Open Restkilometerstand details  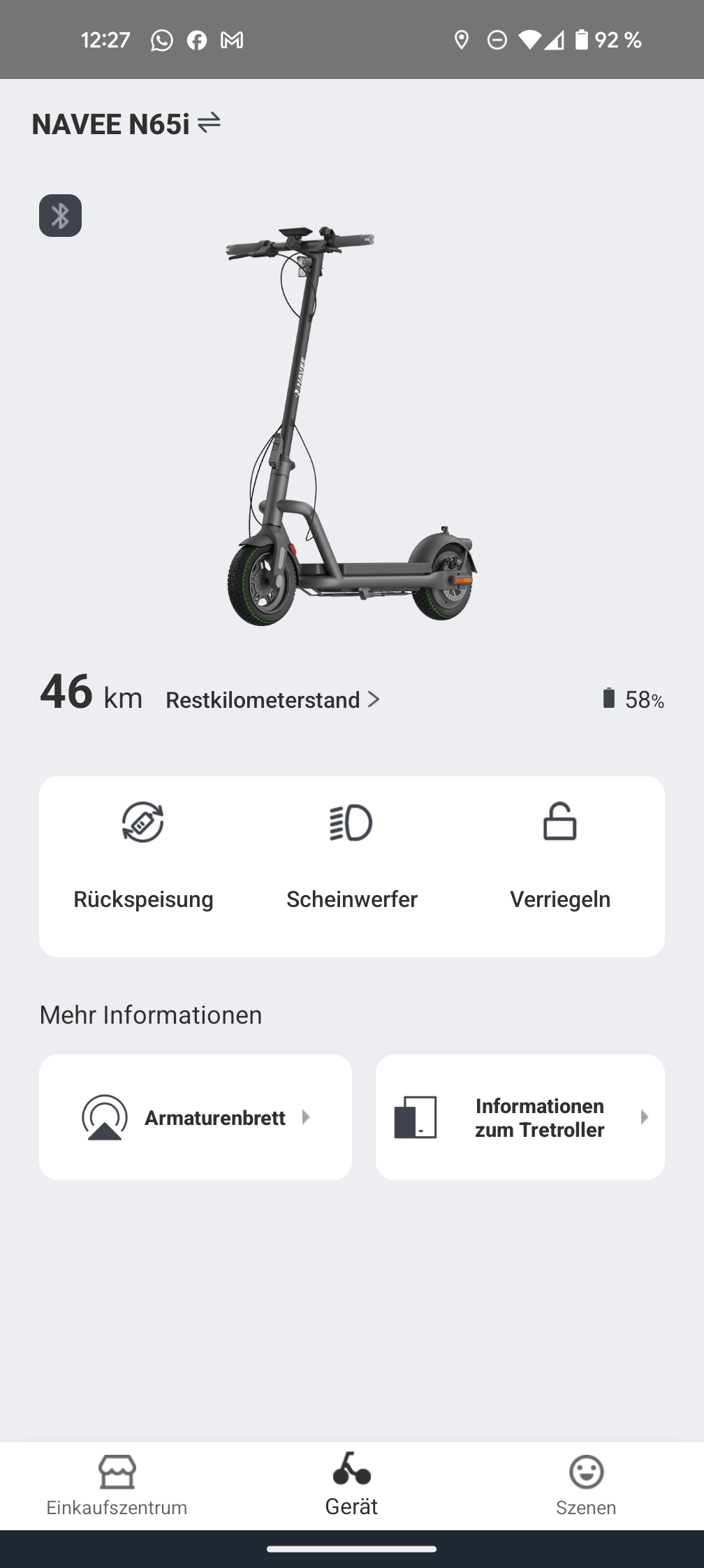coord(272,699)
